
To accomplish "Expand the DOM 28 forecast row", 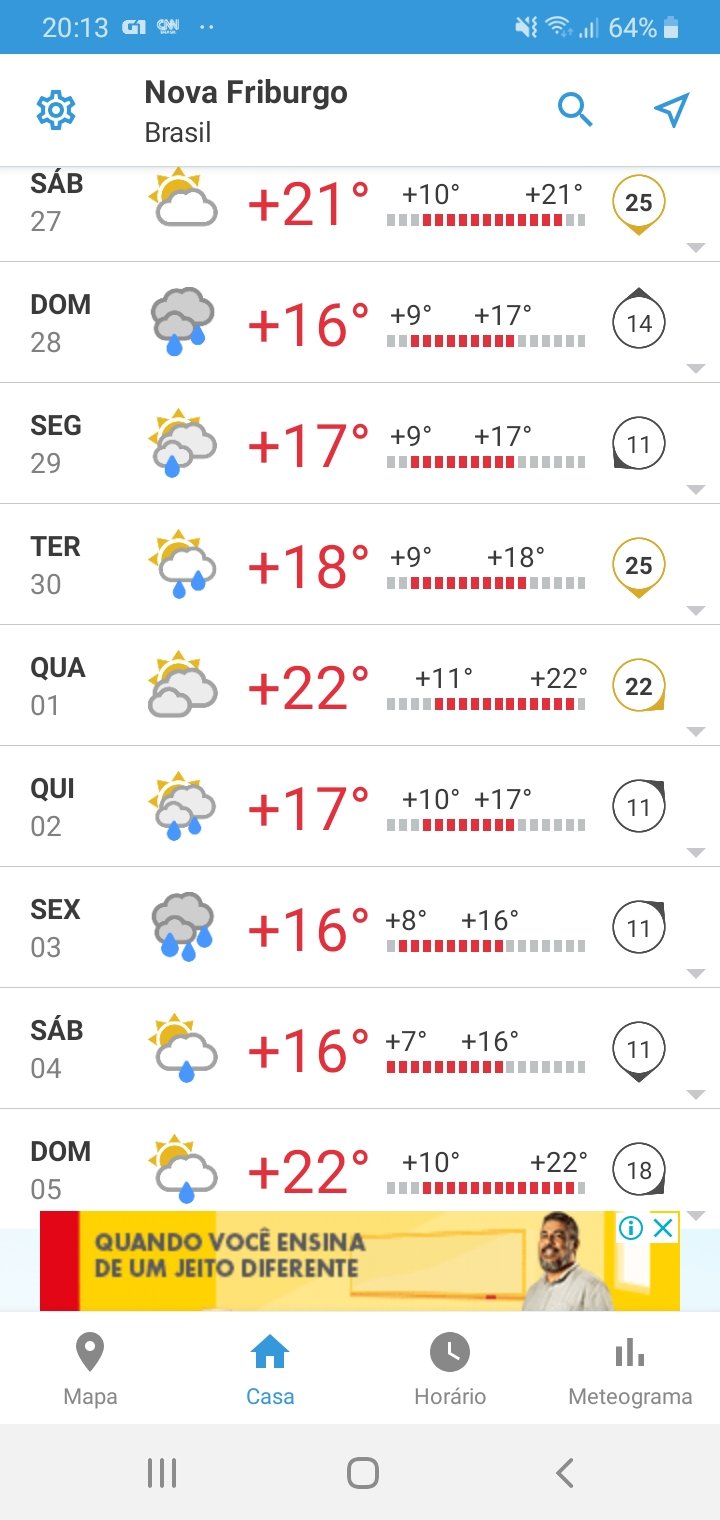I will tap(360, 323).
